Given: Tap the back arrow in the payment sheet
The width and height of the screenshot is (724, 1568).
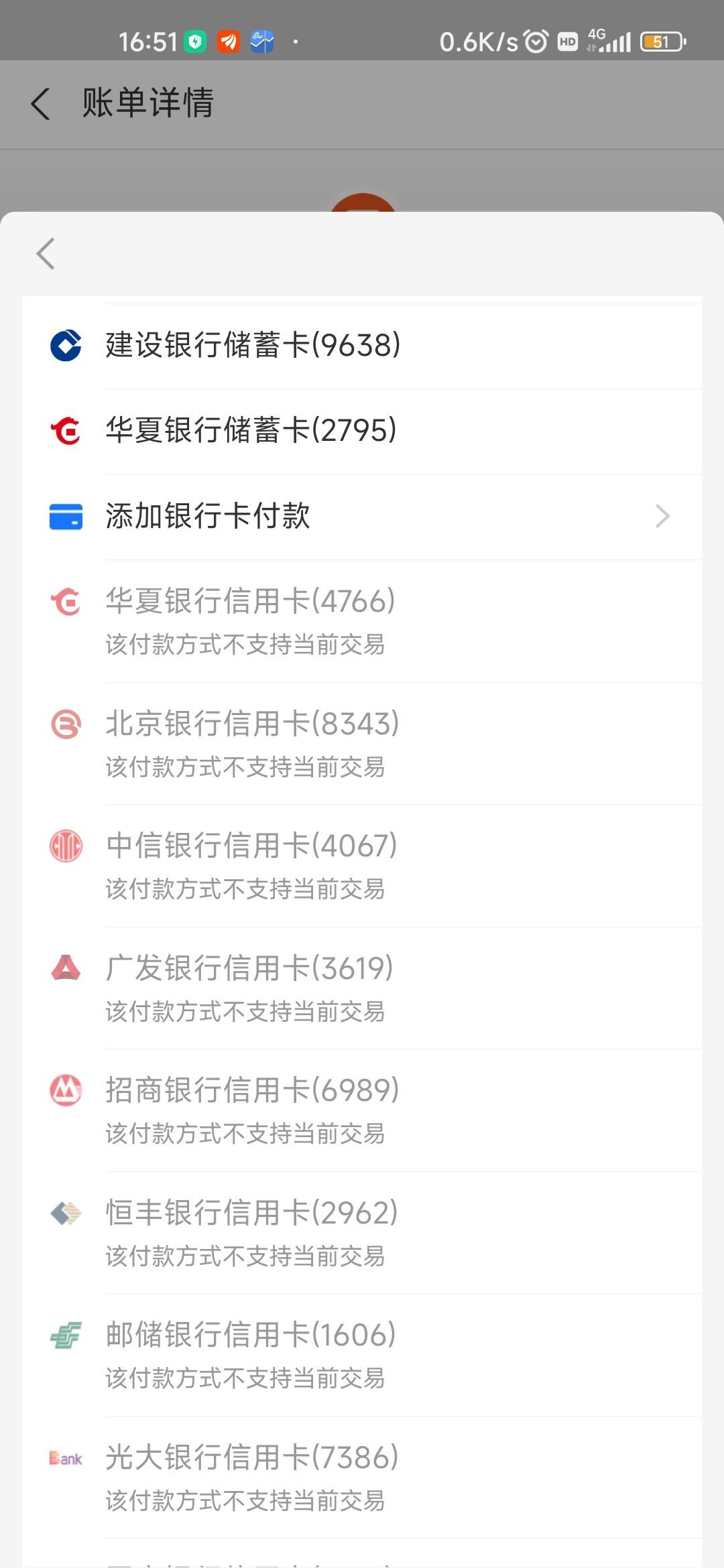Looking at the screenshot, I should 45,254.
